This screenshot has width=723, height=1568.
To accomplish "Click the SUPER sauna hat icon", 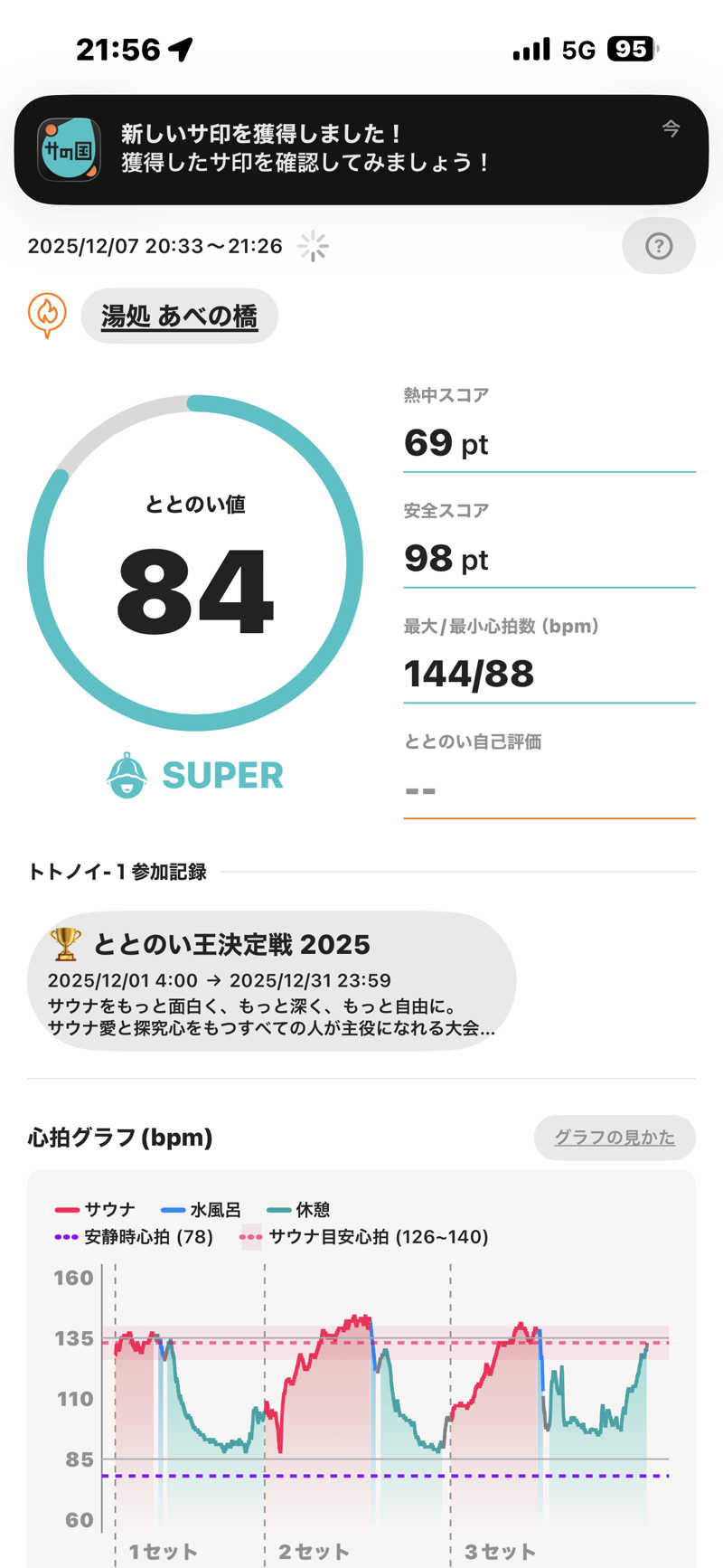I will coord(128,775).
